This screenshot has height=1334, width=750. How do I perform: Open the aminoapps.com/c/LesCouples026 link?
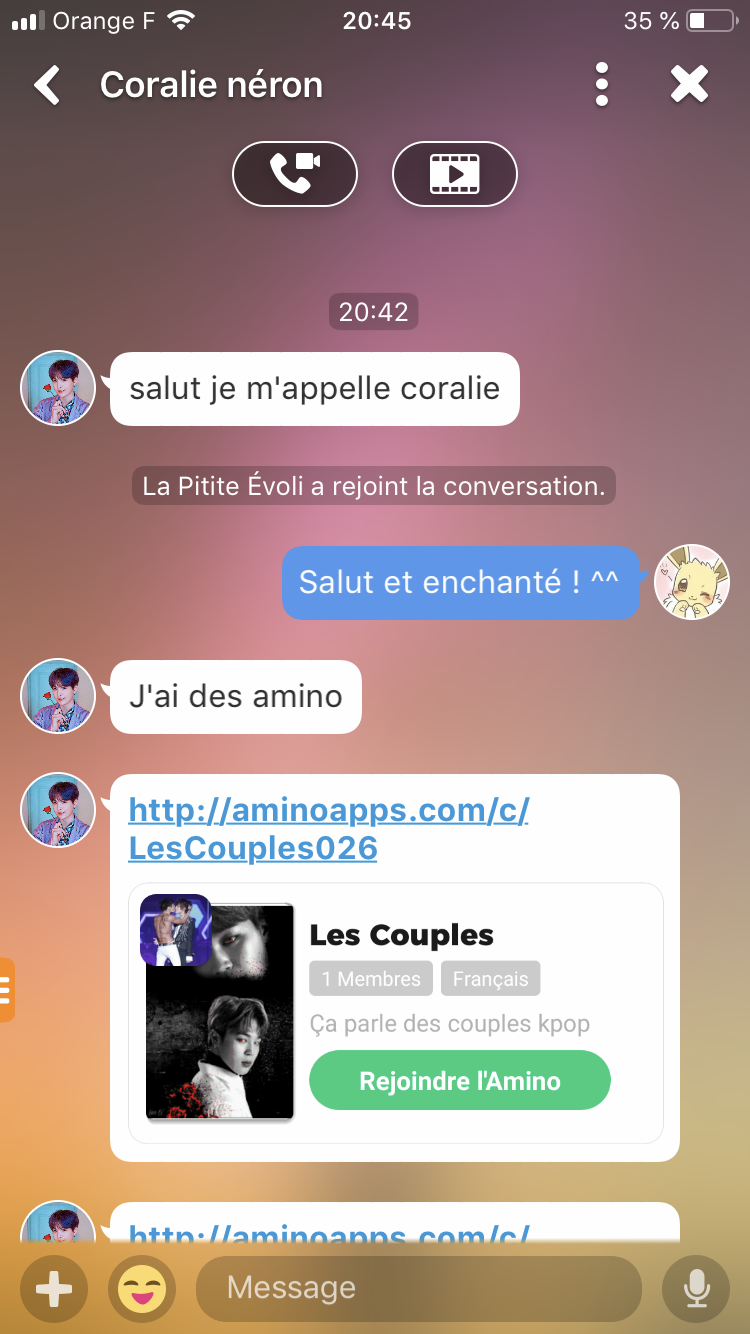pos(328,829)
